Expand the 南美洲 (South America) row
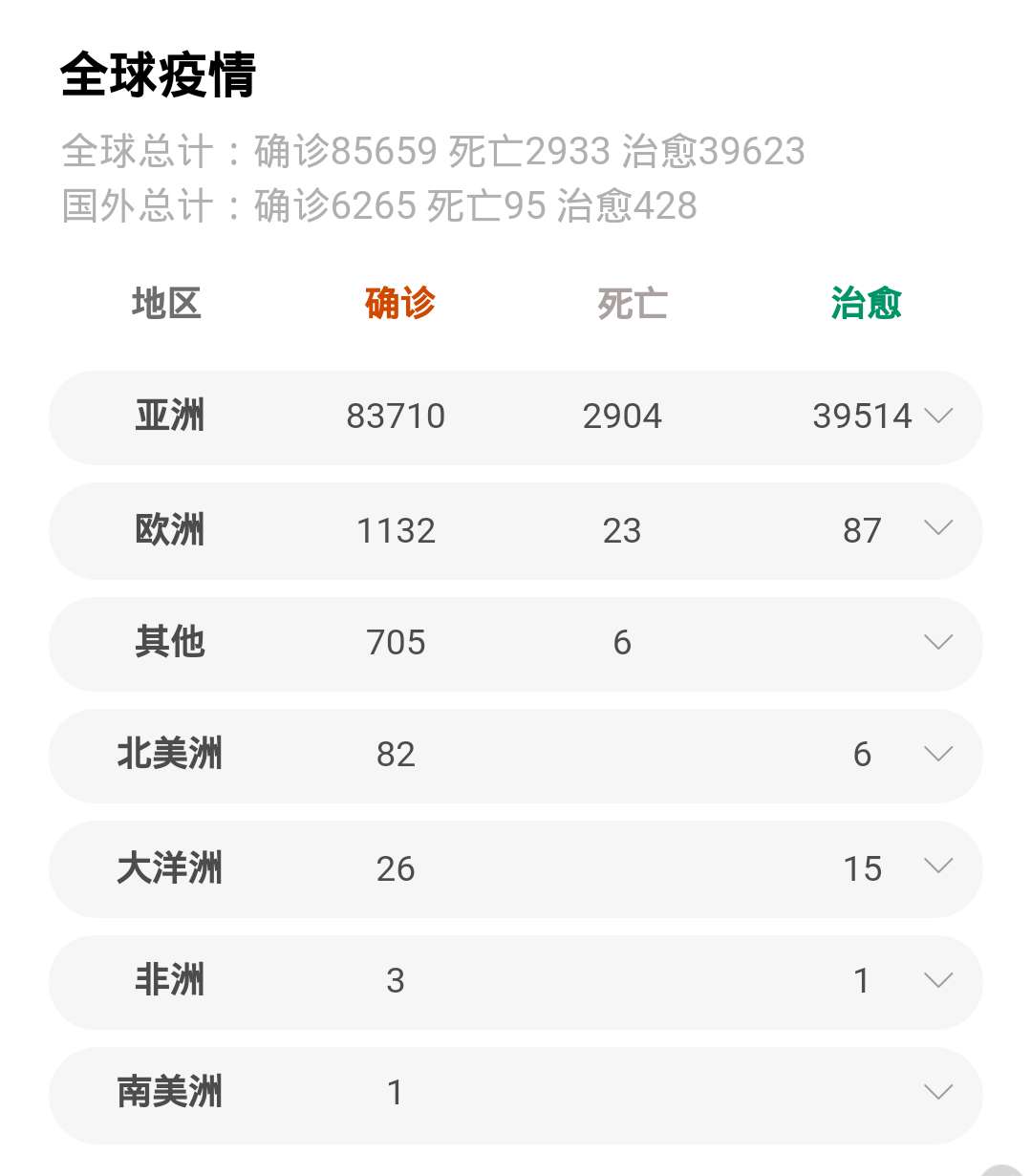Image resolution: width=1031 pixels, height=1176 pixels. (940, 1091)
